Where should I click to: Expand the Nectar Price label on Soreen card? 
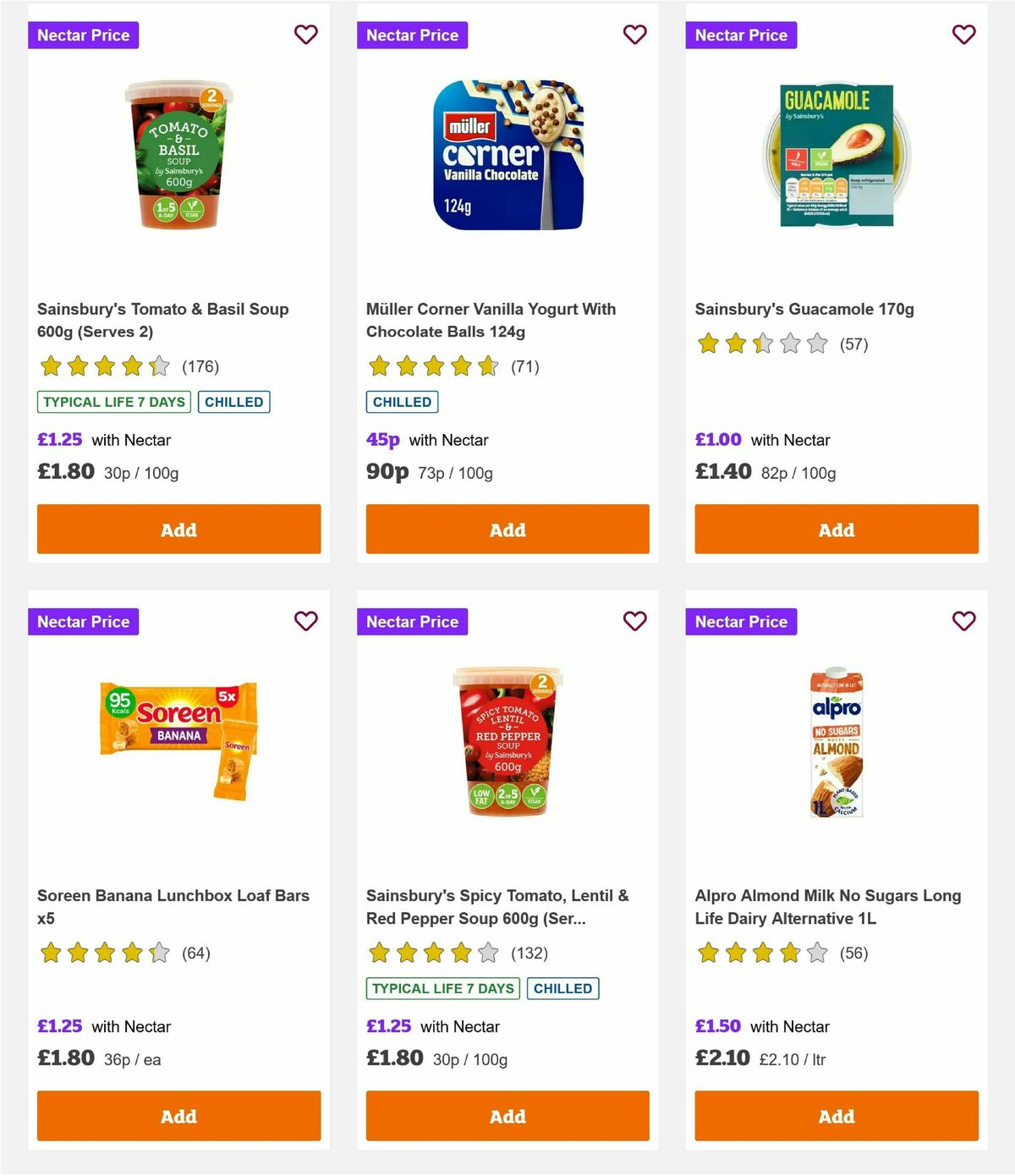pos(83,621)
